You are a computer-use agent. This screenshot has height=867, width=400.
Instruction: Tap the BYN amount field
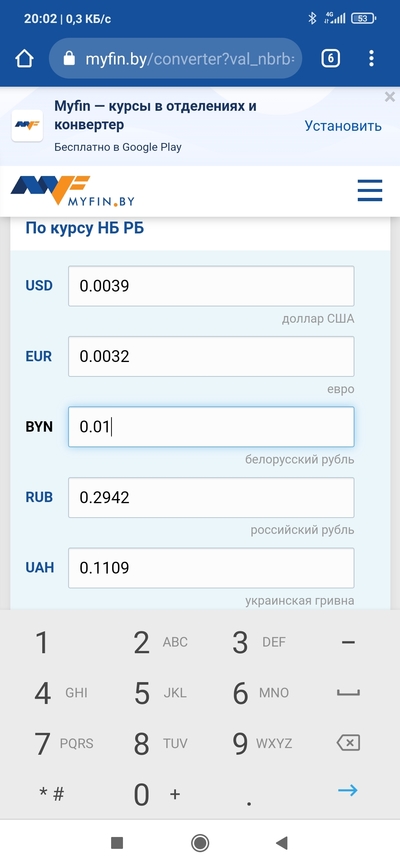[x=211, y=427]
